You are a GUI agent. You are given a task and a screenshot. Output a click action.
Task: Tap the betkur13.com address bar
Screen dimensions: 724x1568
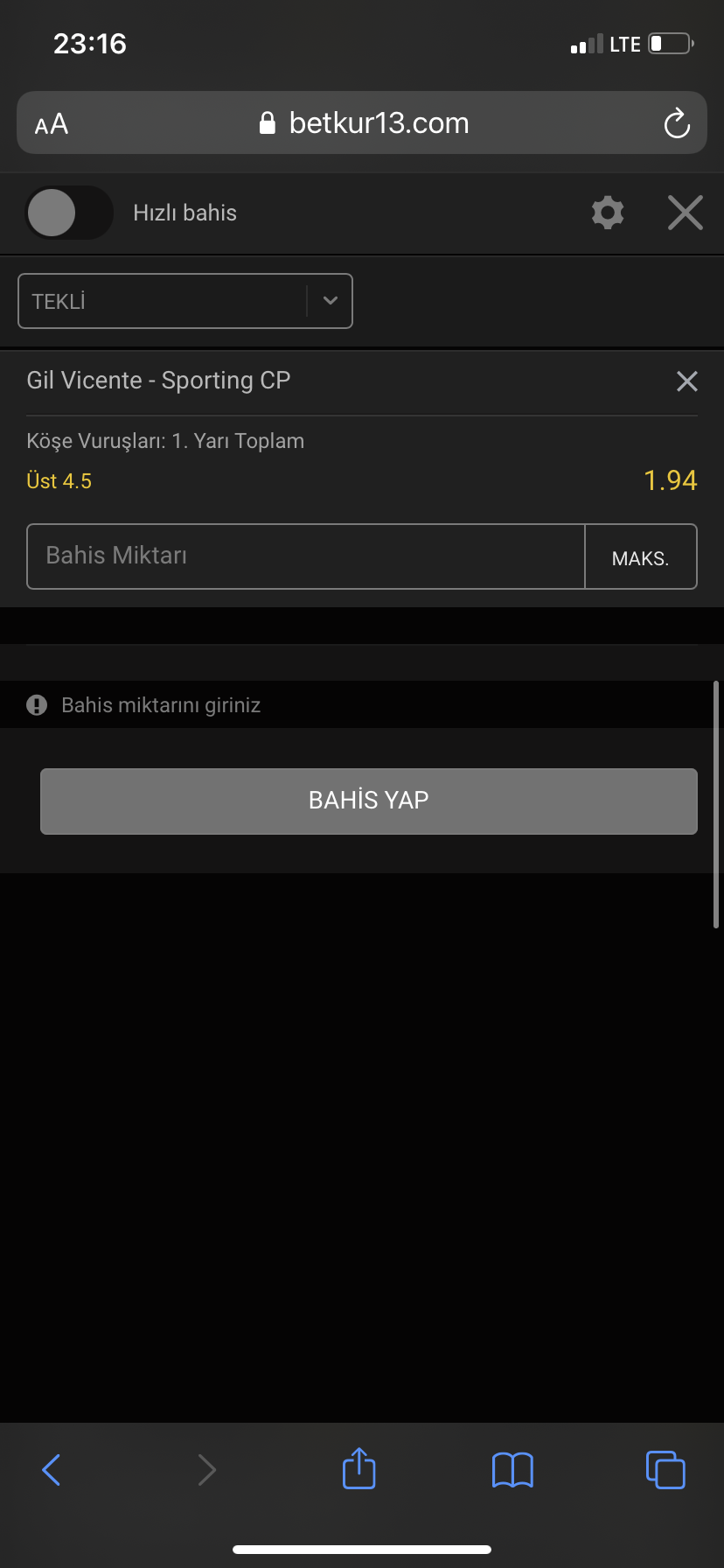(362, 123)
